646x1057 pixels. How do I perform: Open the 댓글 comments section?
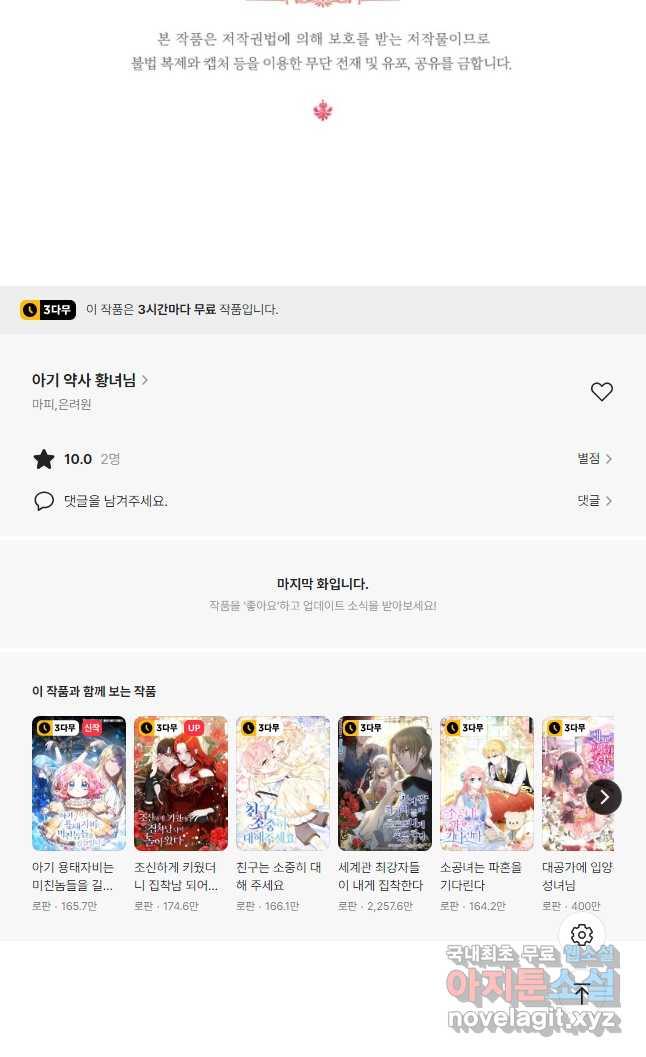click(594, 501)
